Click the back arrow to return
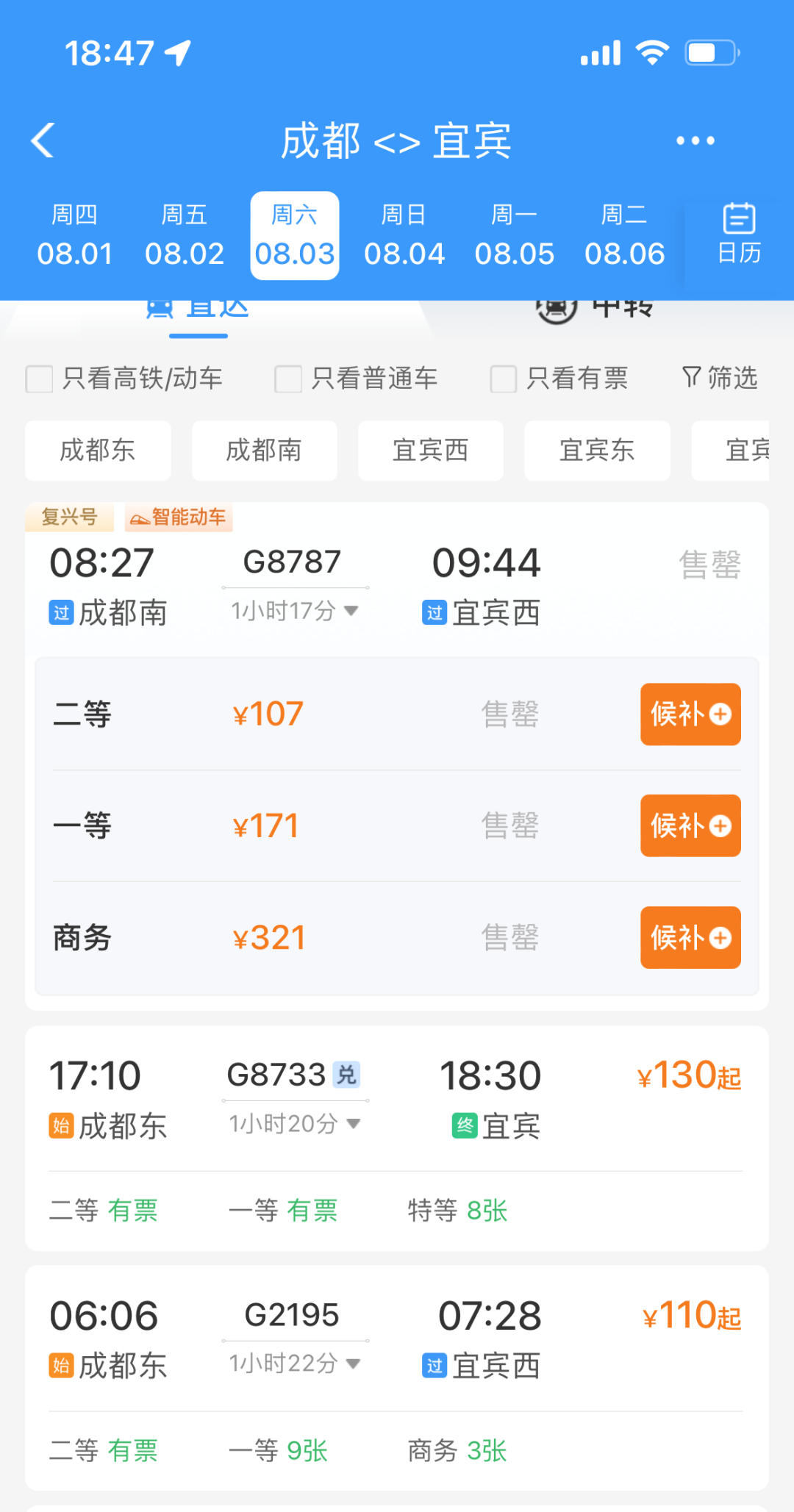The image size is (794, 1512). point(42,140)
